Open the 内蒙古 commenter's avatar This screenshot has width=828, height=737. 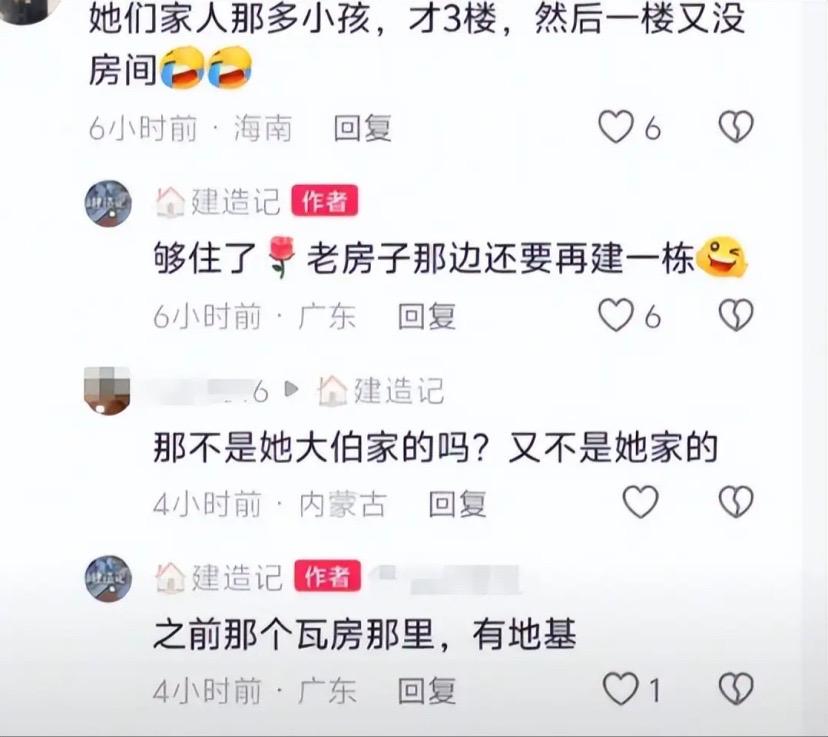(x=108, y=391)
